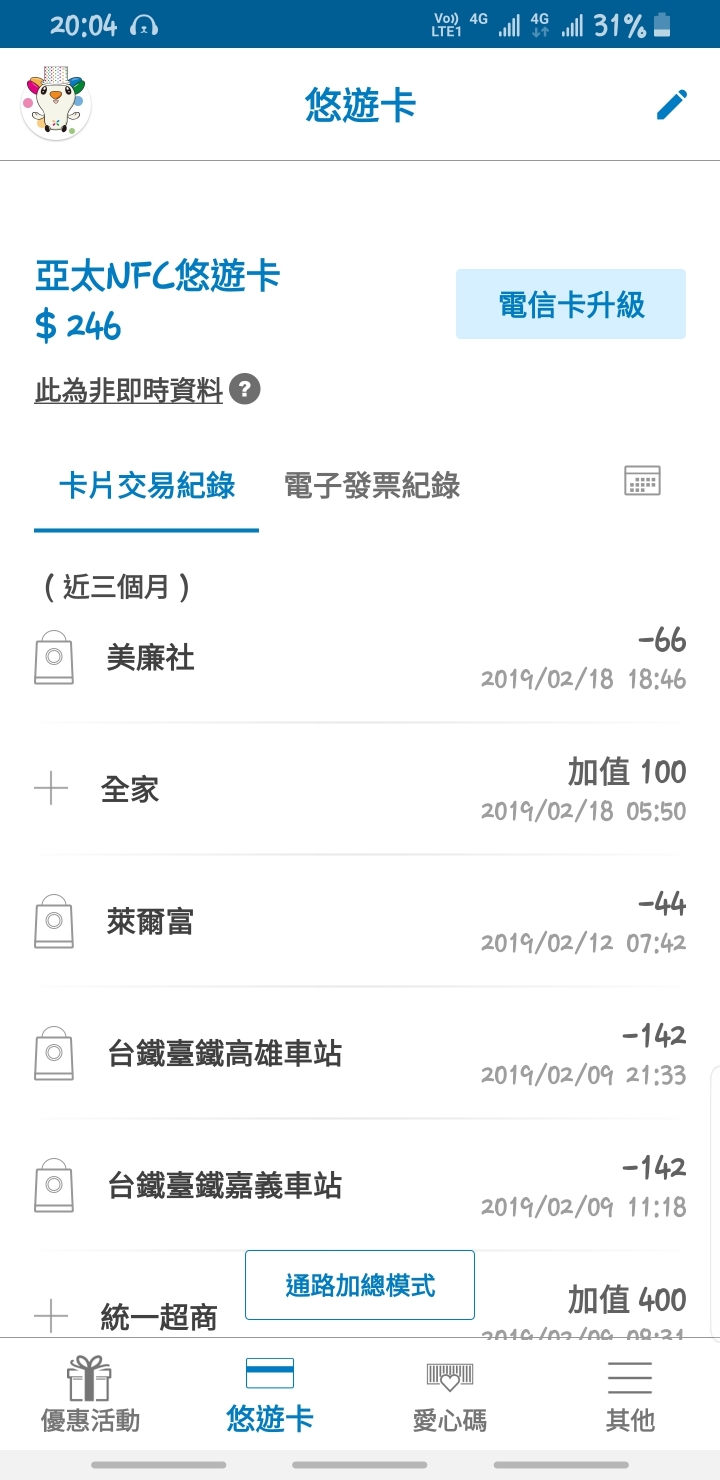This screenshot has height=1480, width=720.
Task: Select the 悠遊卡 bottom tab
Action: (270, 1395)
